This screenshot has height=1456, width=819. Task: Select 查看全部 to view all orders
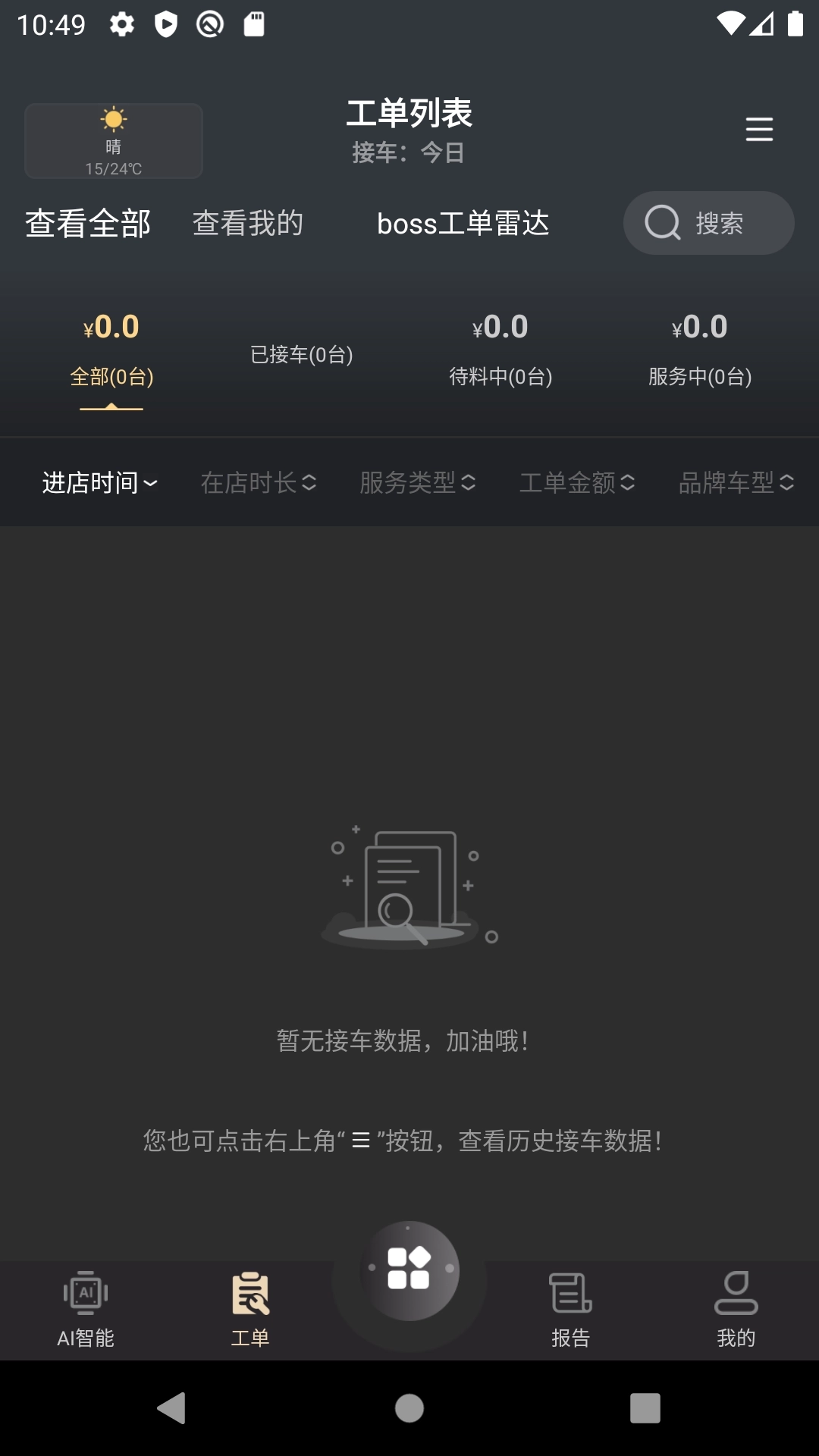point(89,222)
